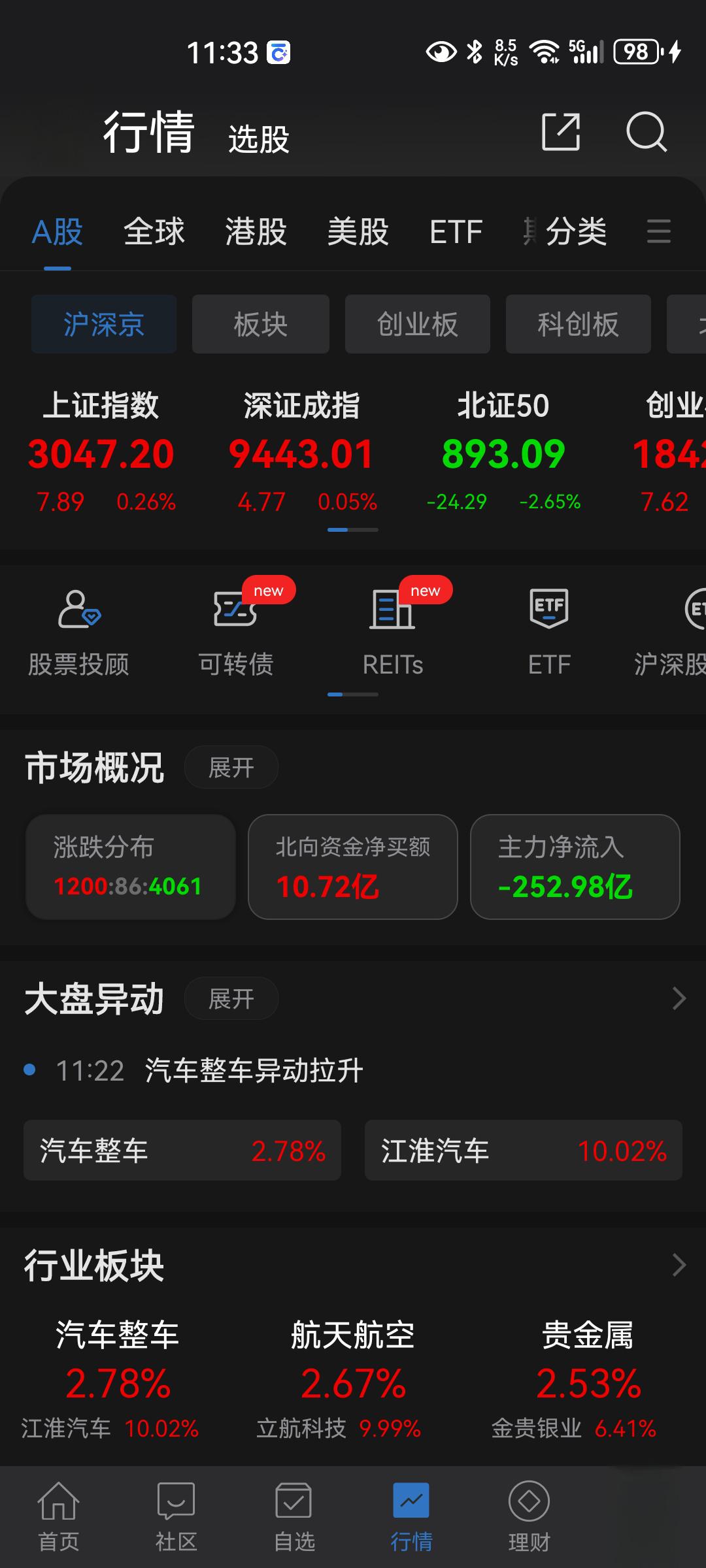706x1568 pixels.
Task: Switch to the 板块 segment
Action: 260,324
